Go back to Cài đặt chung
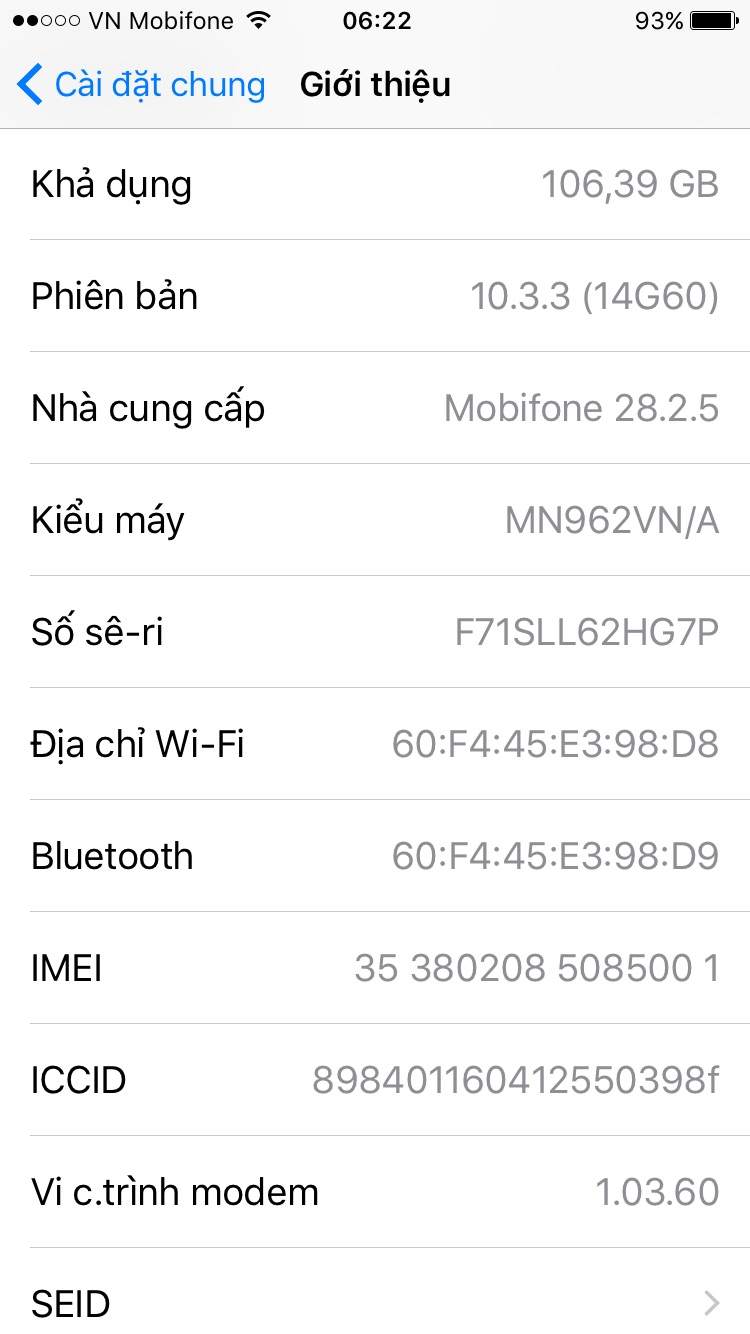Viewport: 750px width, 1334px height. pos(140,85)
